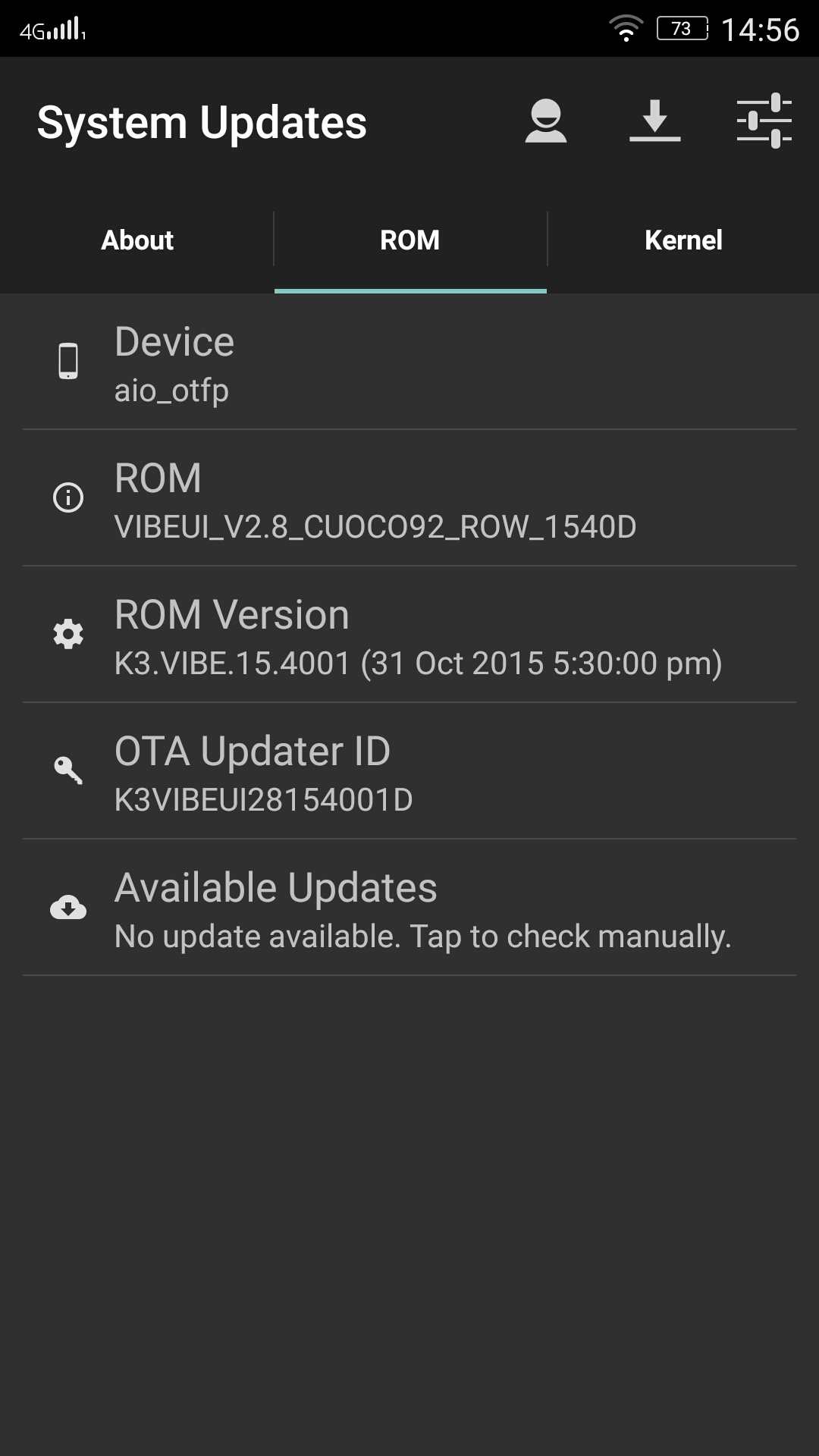Open the Device aio_otfp row

409,362
